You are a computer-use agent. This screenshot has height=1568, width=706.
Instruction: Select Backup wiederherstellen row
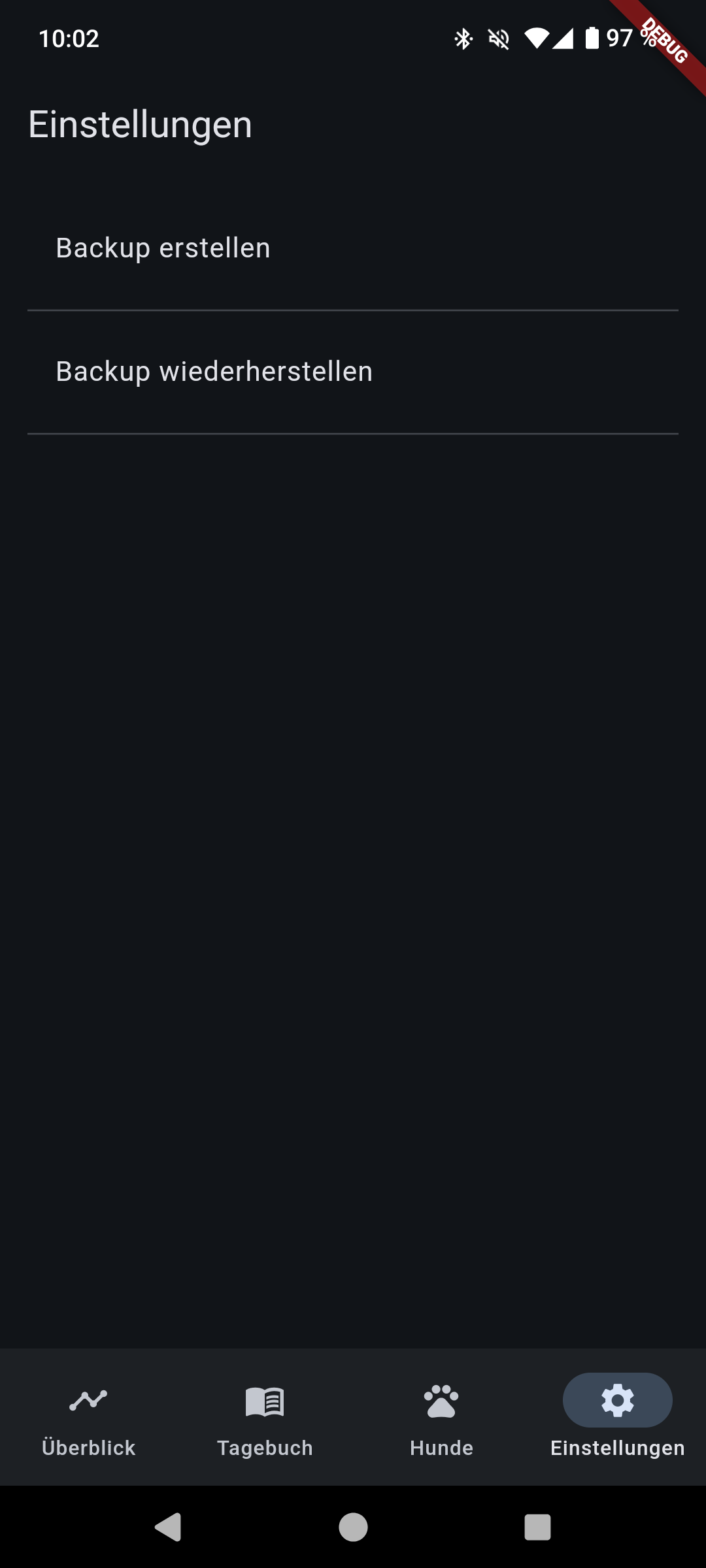353,372
